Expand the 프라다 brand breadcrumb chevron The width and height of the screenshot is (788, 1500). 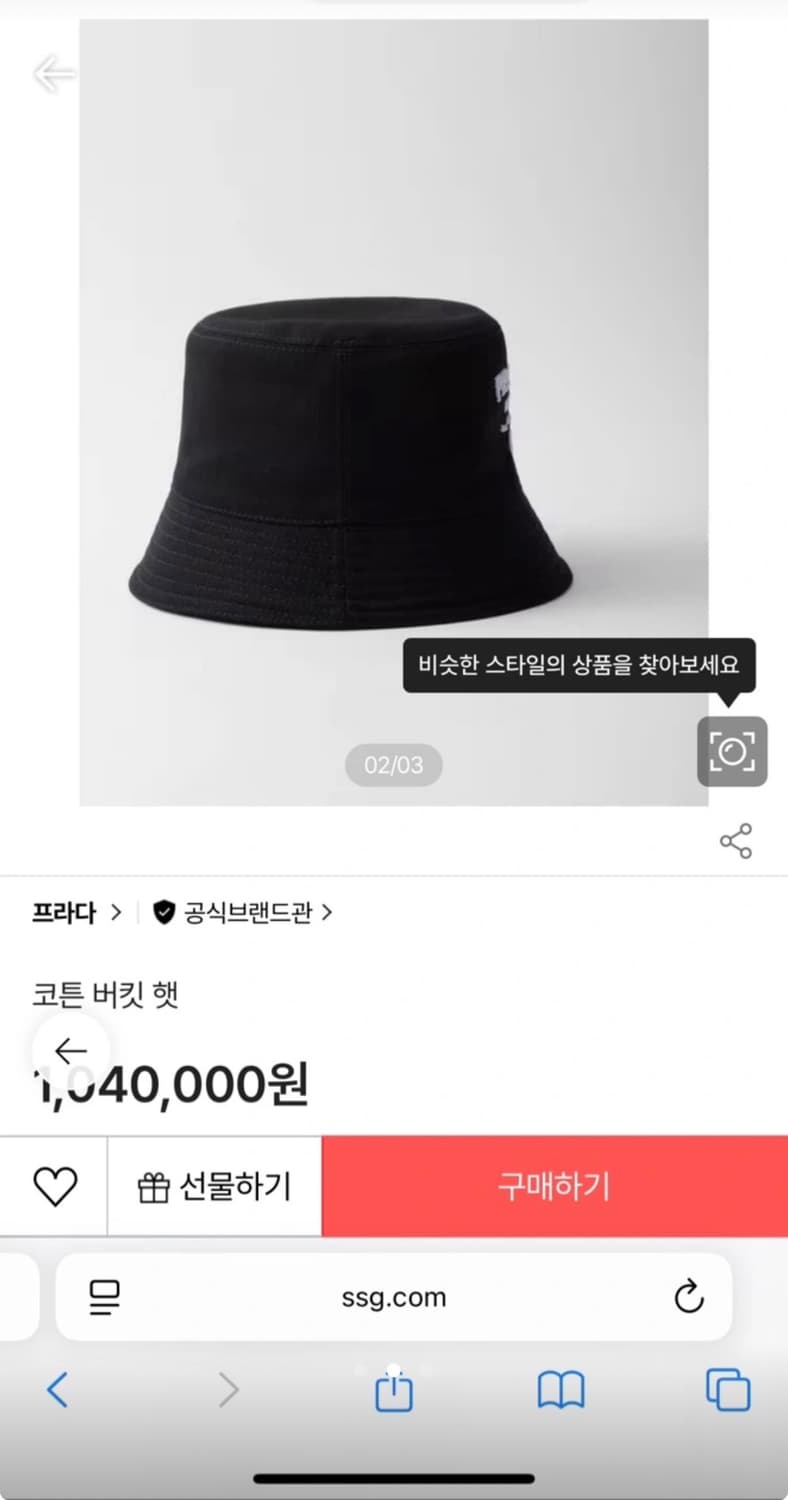click(x=118, y=912)
